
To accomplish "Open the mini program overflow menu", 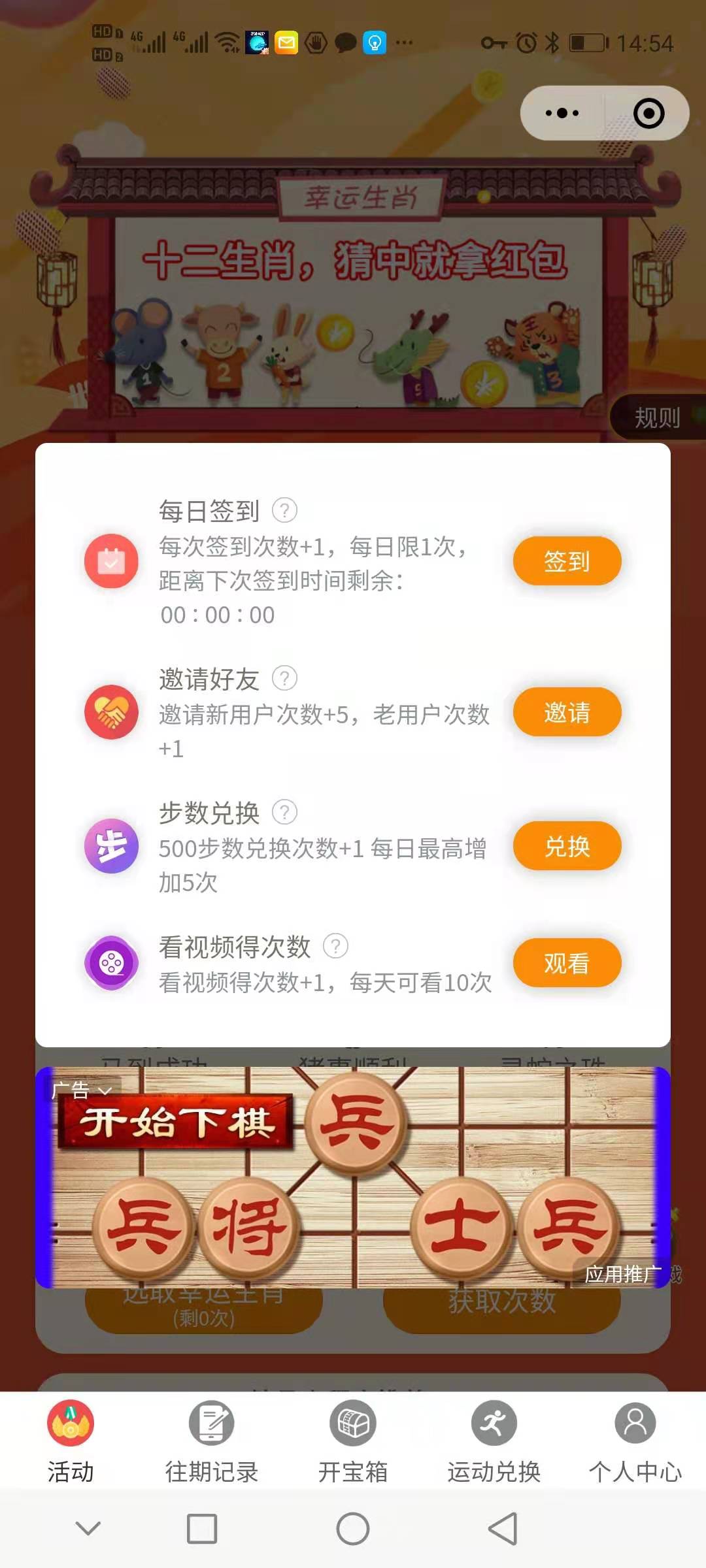I will [x=562, y=113].
